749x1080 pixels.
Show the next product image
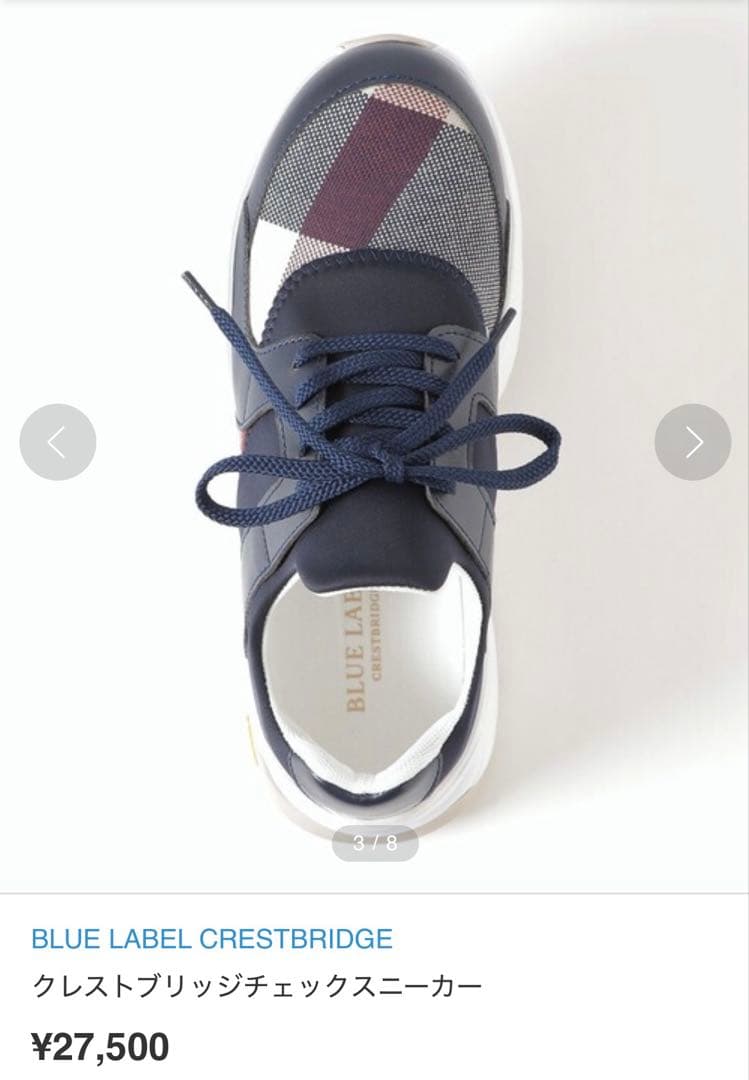pos(693,442)
